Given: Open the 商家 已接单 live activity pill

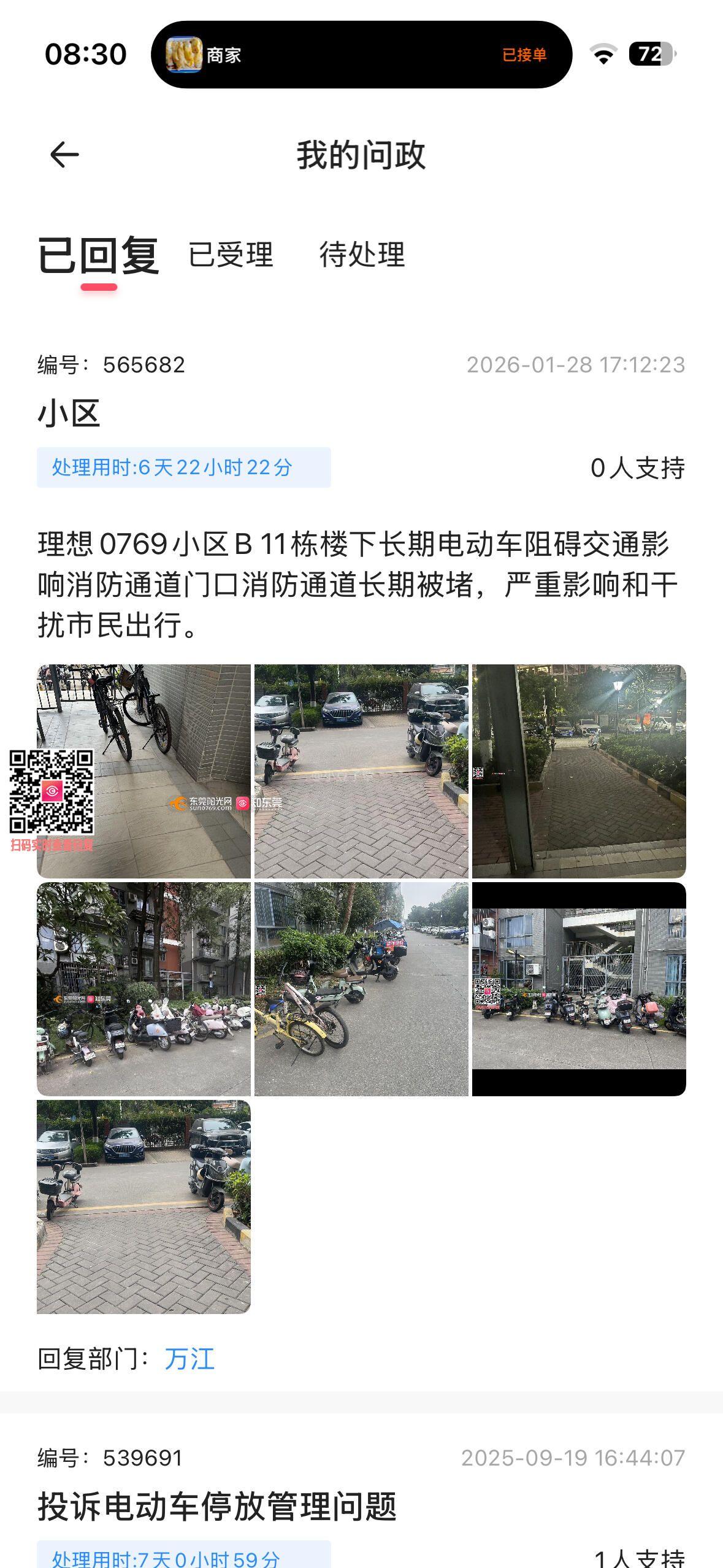Looking at the screenshot, I should (361, 55).
